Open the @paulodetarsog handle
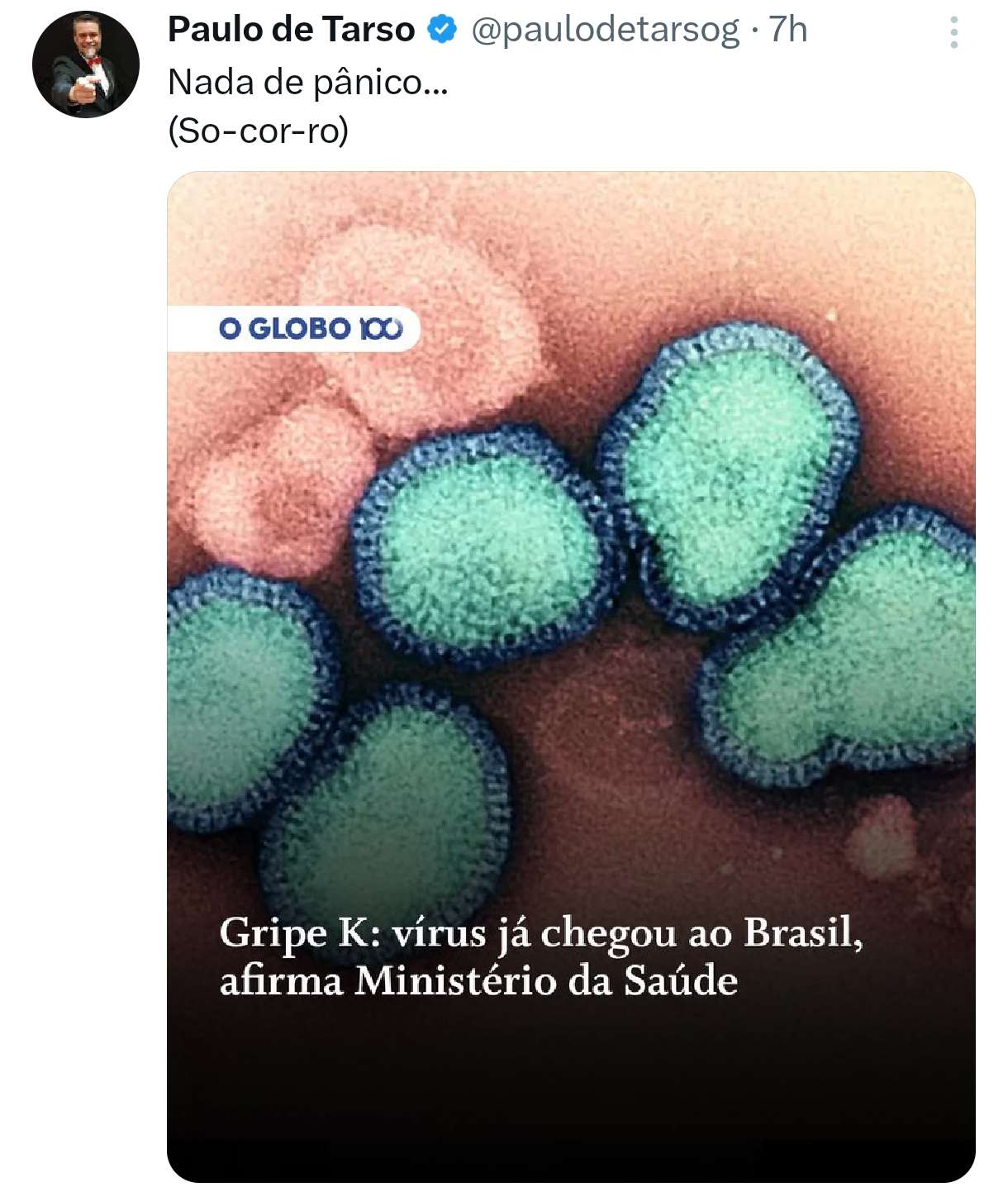Viewport: 1008px width, 1187px height. tap(605, 31)
